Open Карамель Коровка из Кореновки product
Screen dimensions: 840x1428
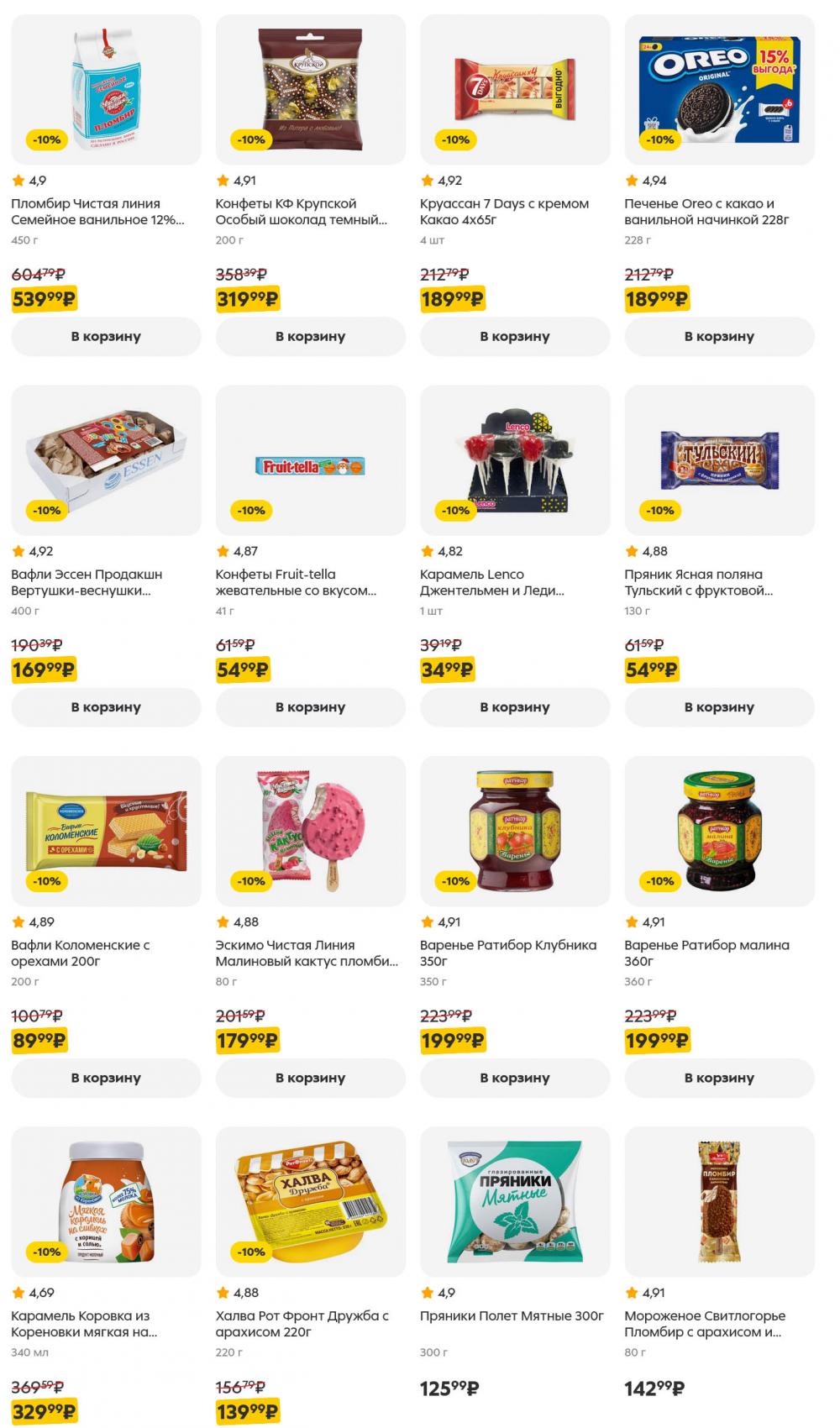[84, 1324]
